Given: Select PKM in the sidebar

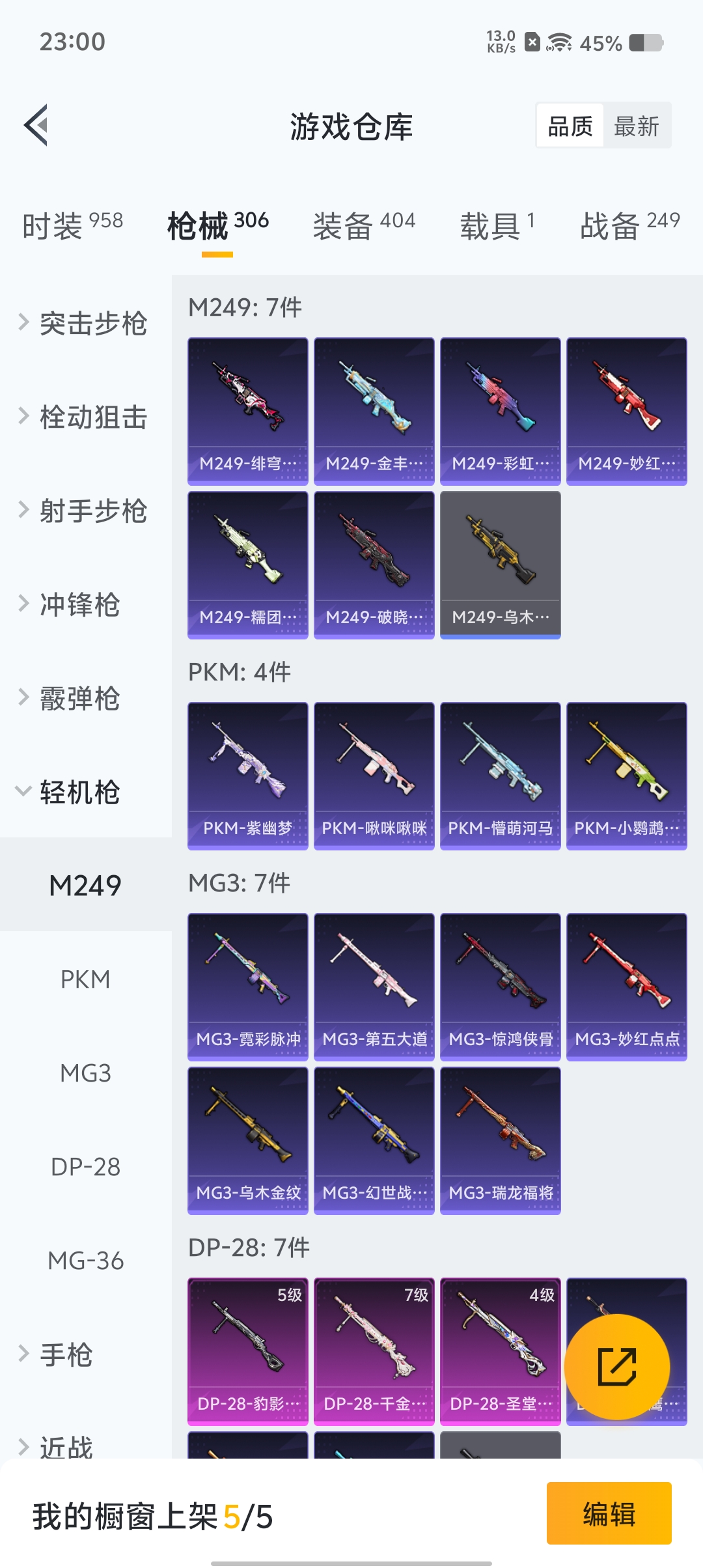Looking at the screenshot, I should click(x=85, y=979).
